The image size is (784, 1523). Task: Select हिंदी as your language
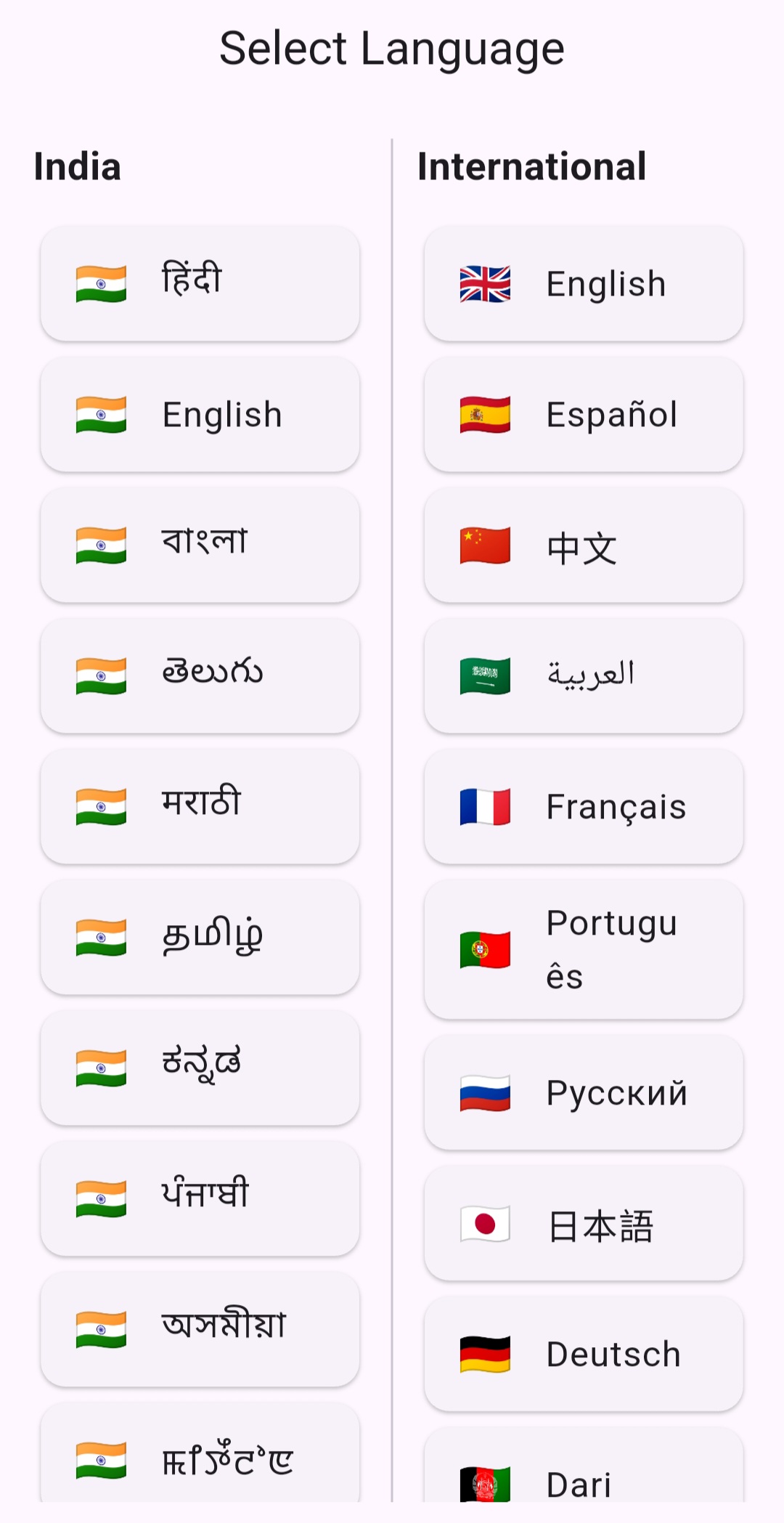tap(200, 283)
